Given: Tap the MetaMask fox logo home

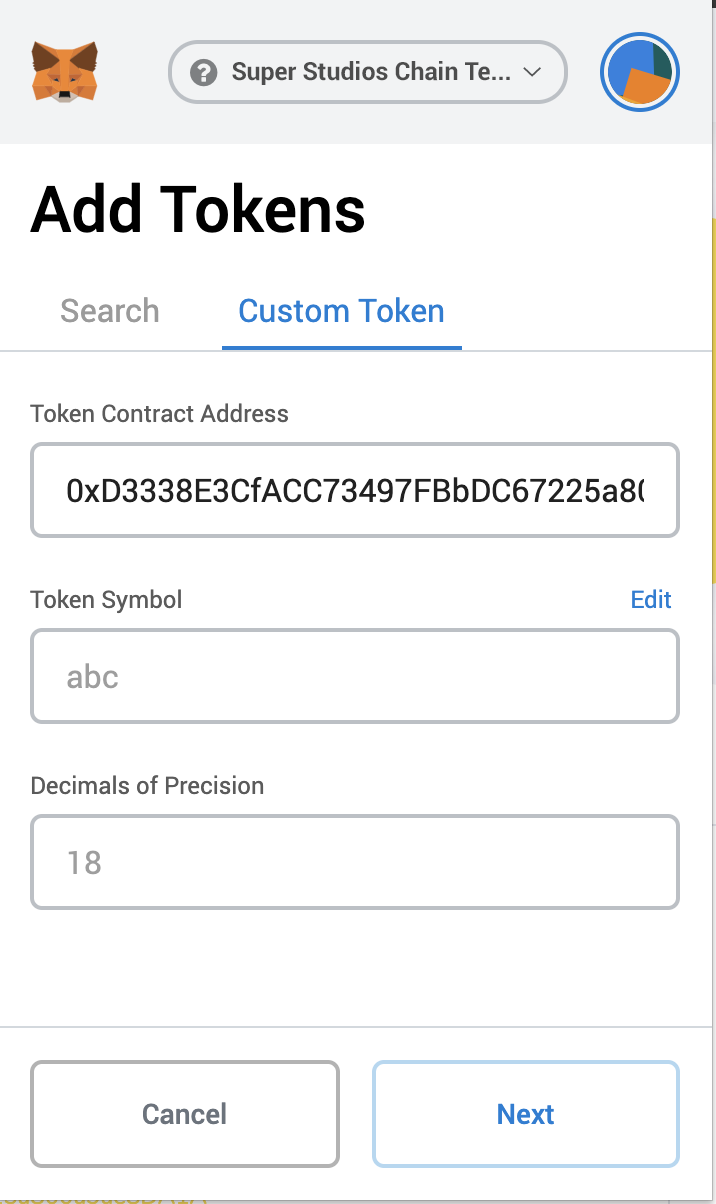Looking at the screenshot, I should click(x=65, y=72).
